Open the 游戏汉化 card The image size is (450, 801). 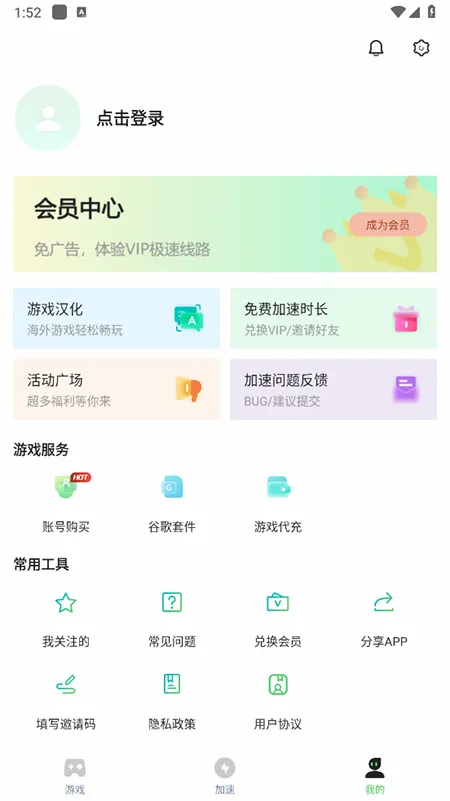click(116, 318)
